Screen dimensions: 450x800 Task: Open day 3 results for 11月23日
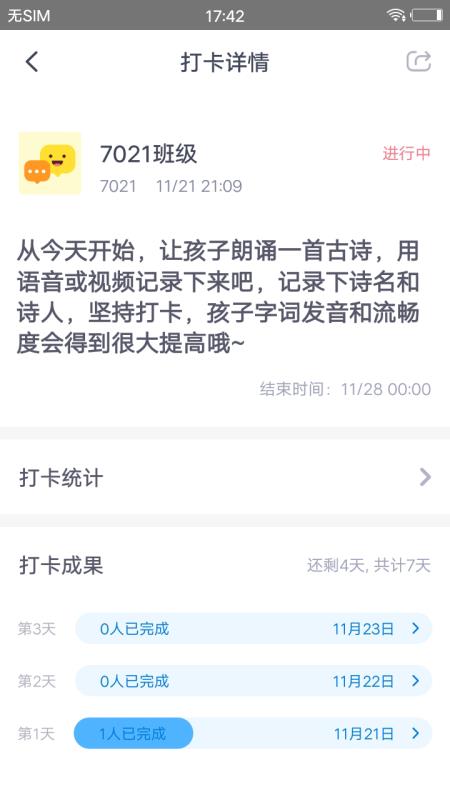point(254,629)
